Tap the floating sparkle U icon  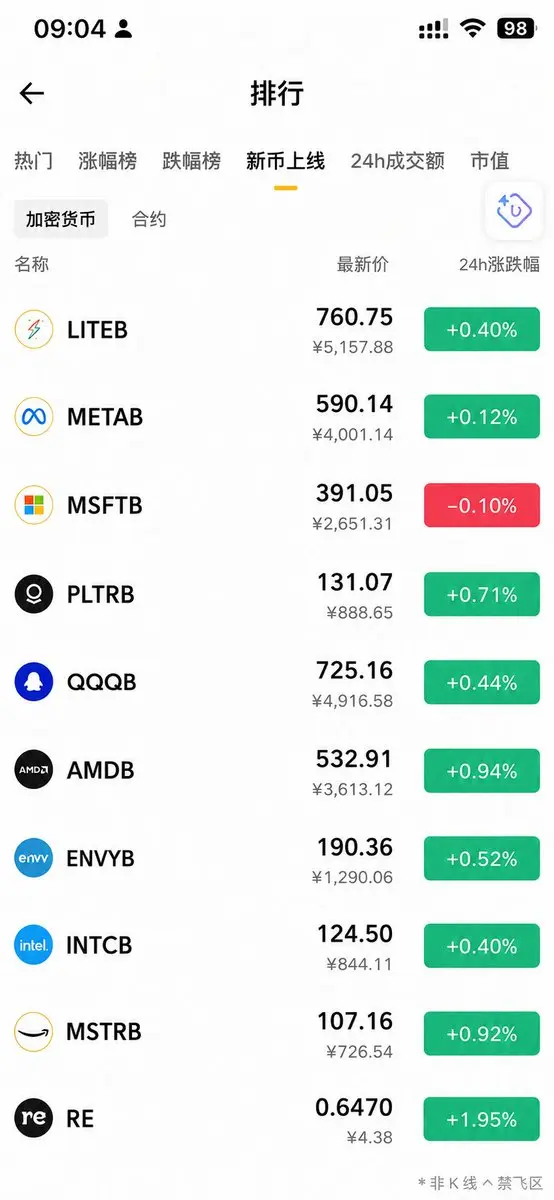(x=514, y=211)
